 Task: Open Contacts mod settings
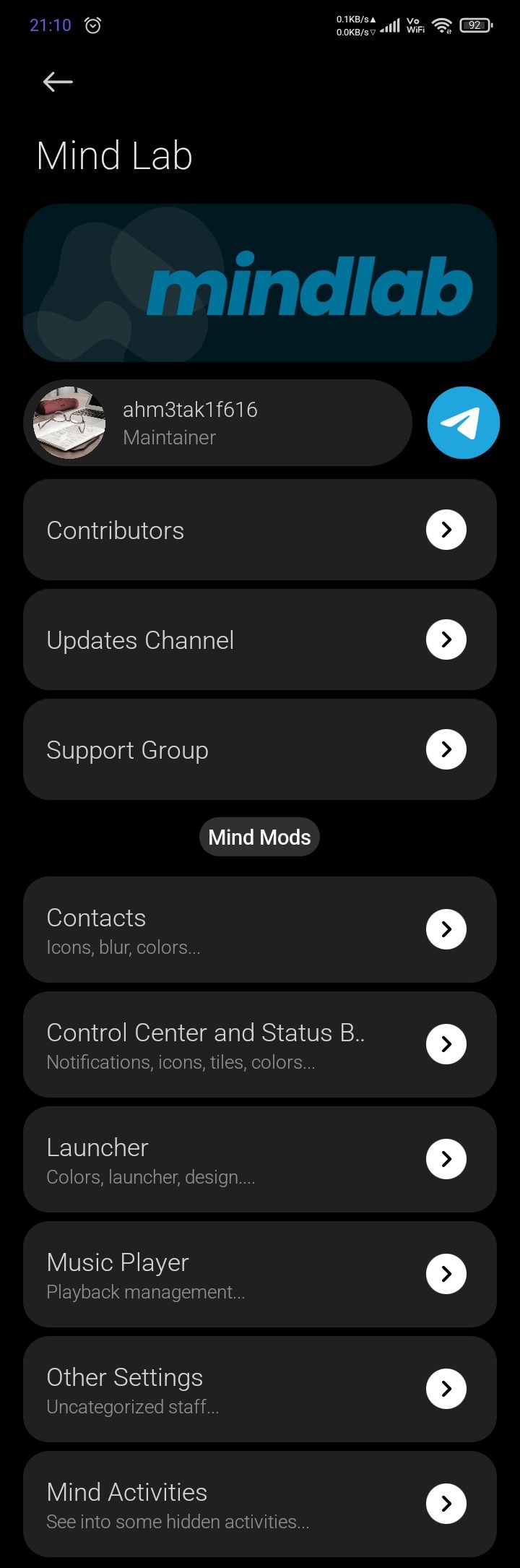point(260,929)
